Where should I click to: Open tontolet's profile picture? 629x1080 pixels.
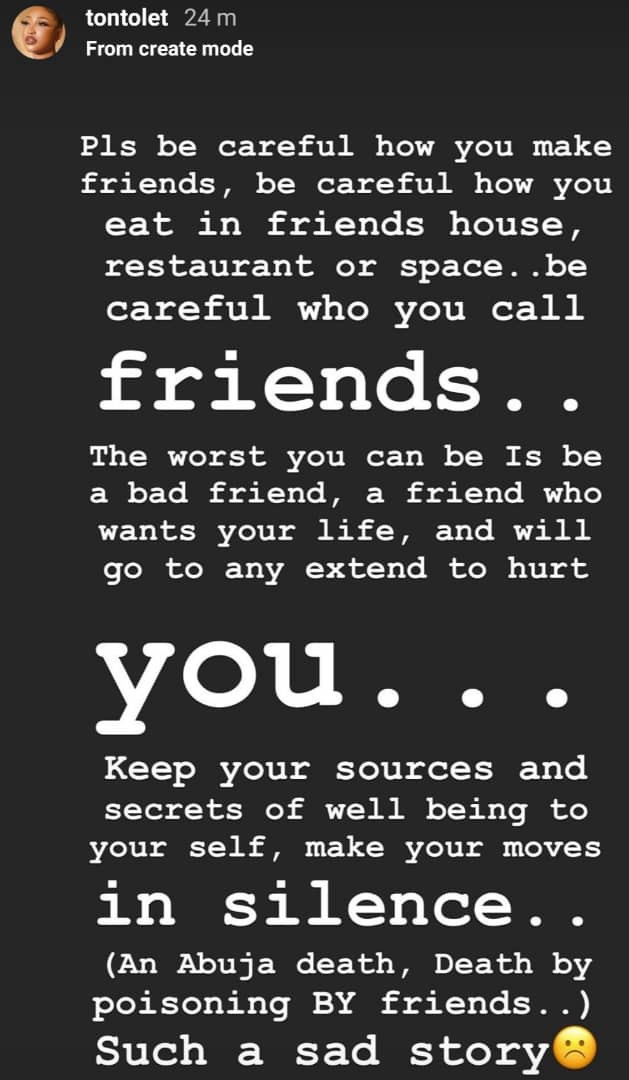39,33
